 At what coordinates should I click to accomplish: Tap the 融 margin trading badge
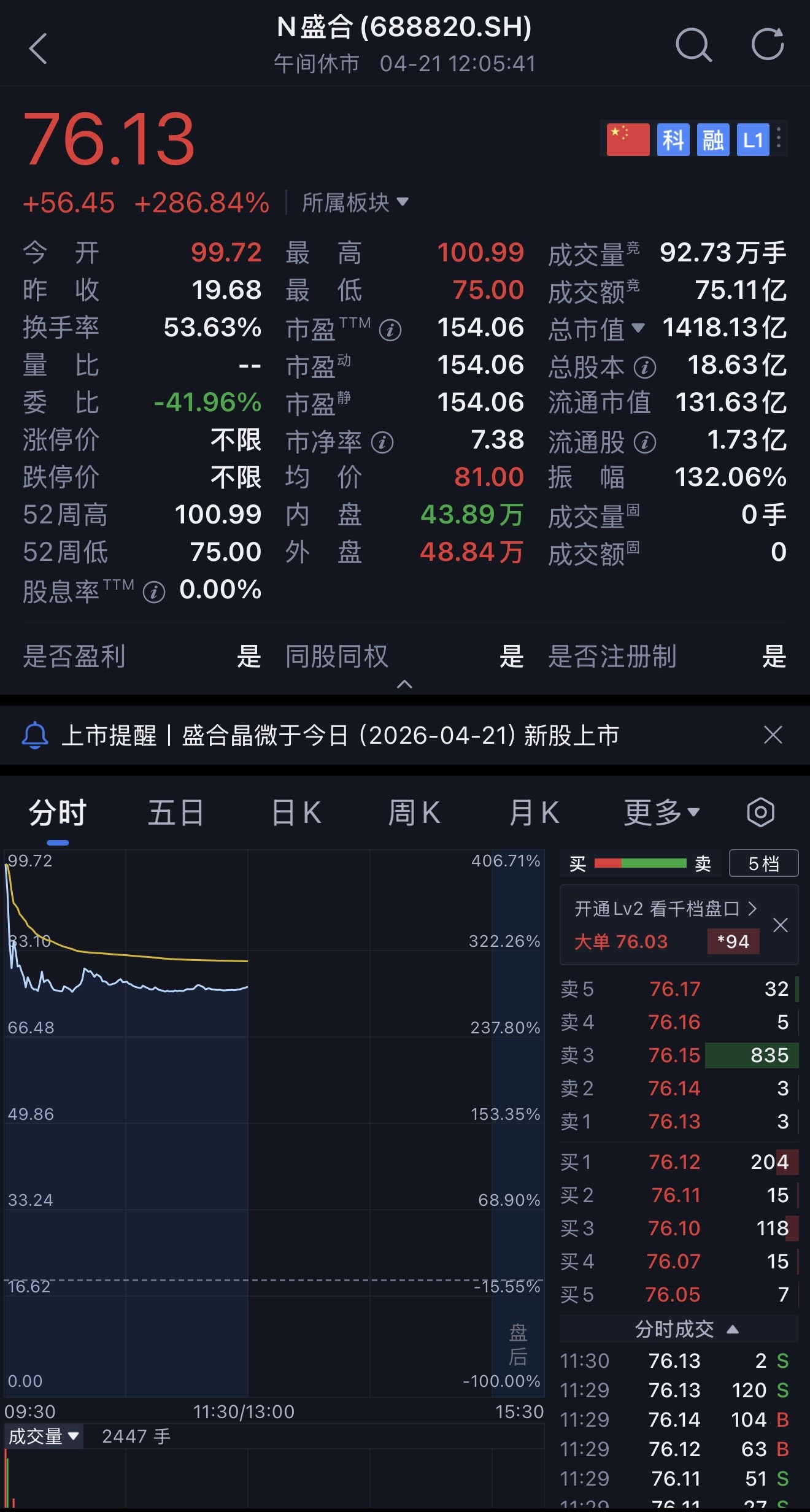pyautogui.click(x=712, y=140)
